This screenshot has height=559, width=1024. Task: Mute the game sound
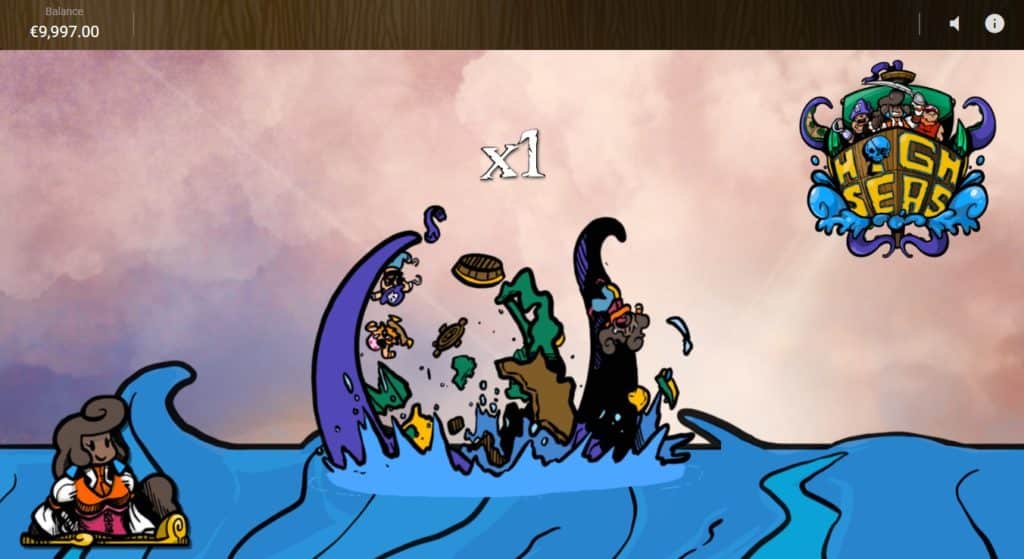tap(954, 24)
